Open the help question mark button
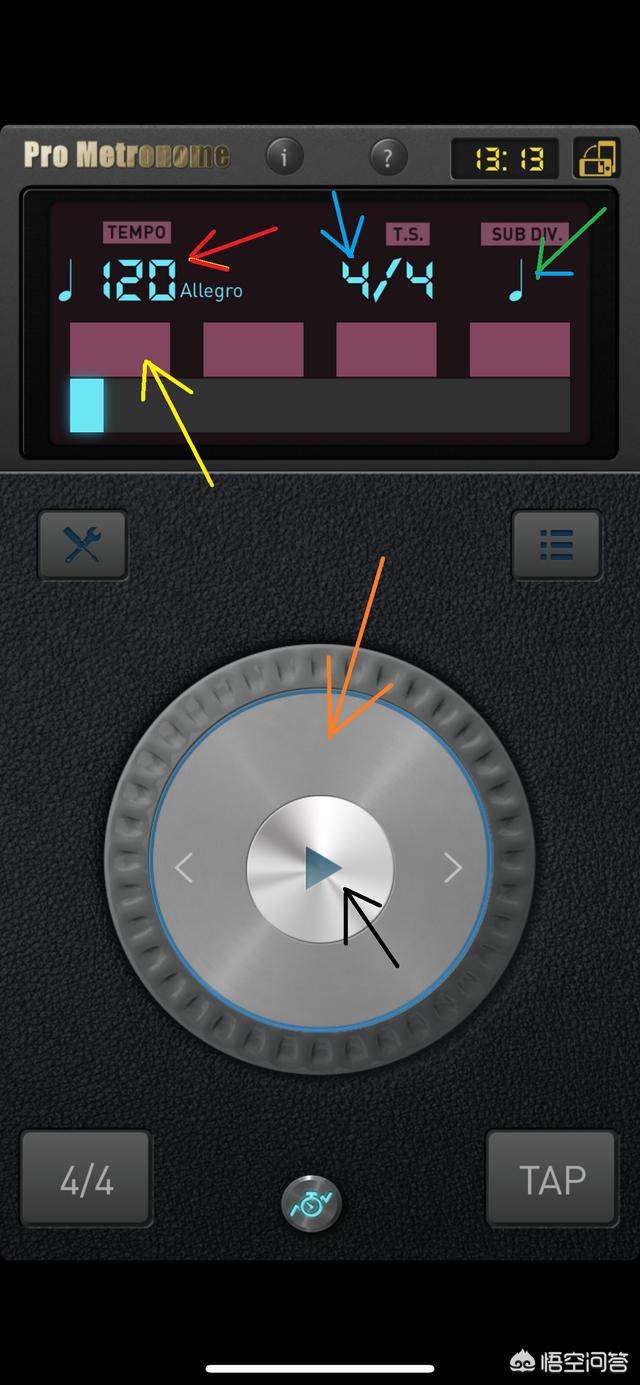 pyautogui.click(x=388, y=157)
